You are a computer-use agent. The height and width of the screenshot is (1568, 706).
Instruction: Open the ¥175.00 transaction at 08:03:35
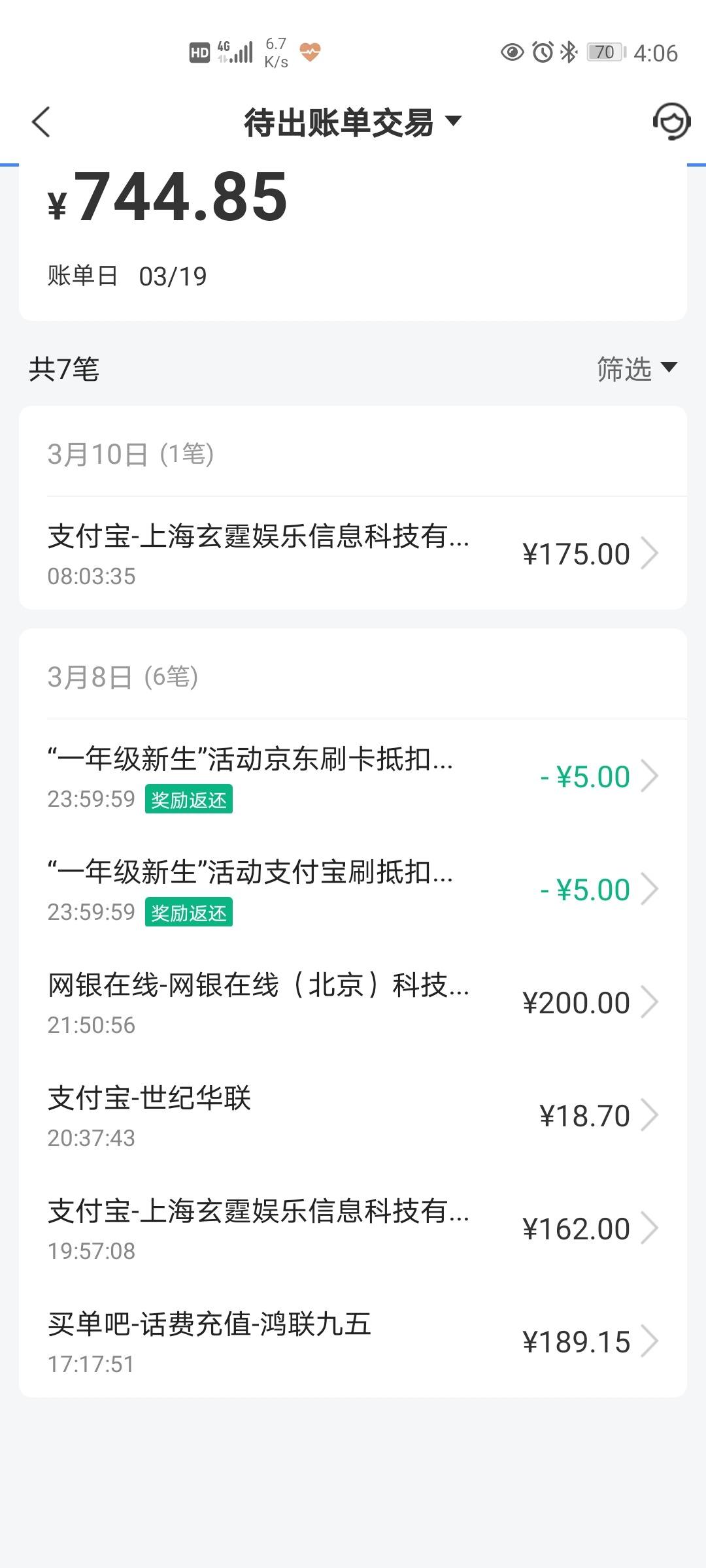coord(353,553)
